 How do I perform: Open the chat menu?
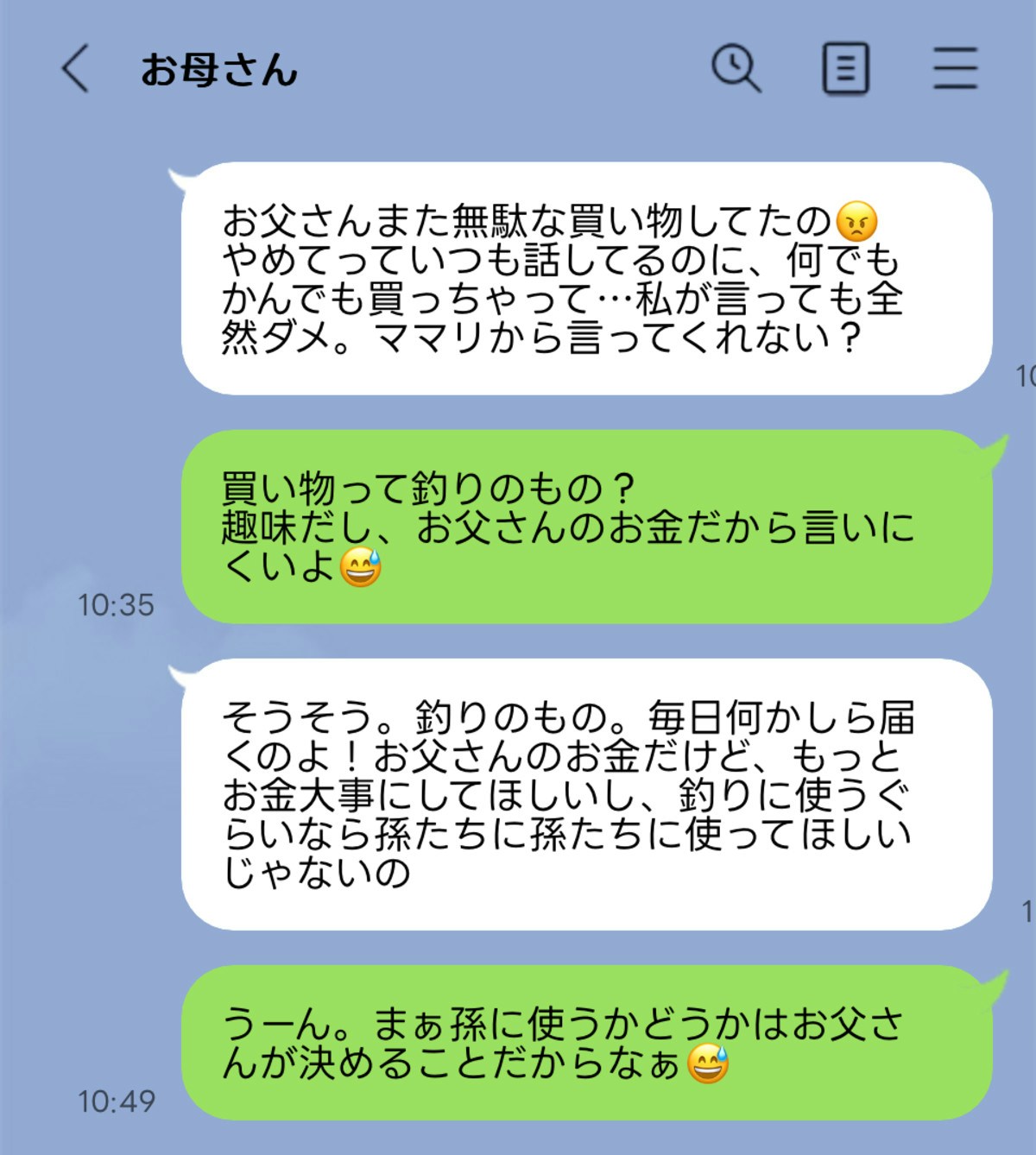coord(955,69)
